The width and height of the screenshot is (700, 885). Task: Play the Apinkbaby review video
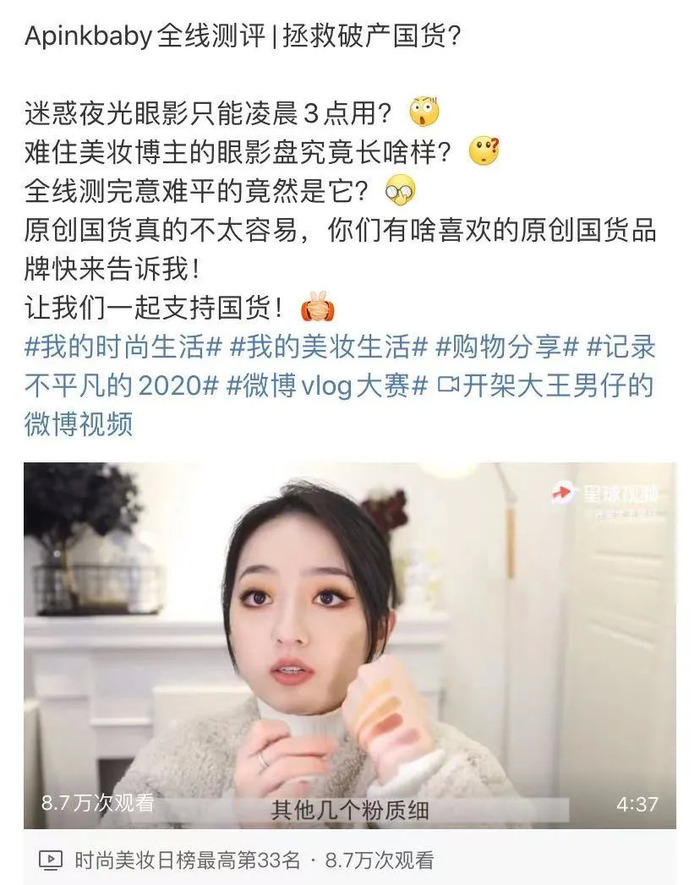tap(349, 645)
